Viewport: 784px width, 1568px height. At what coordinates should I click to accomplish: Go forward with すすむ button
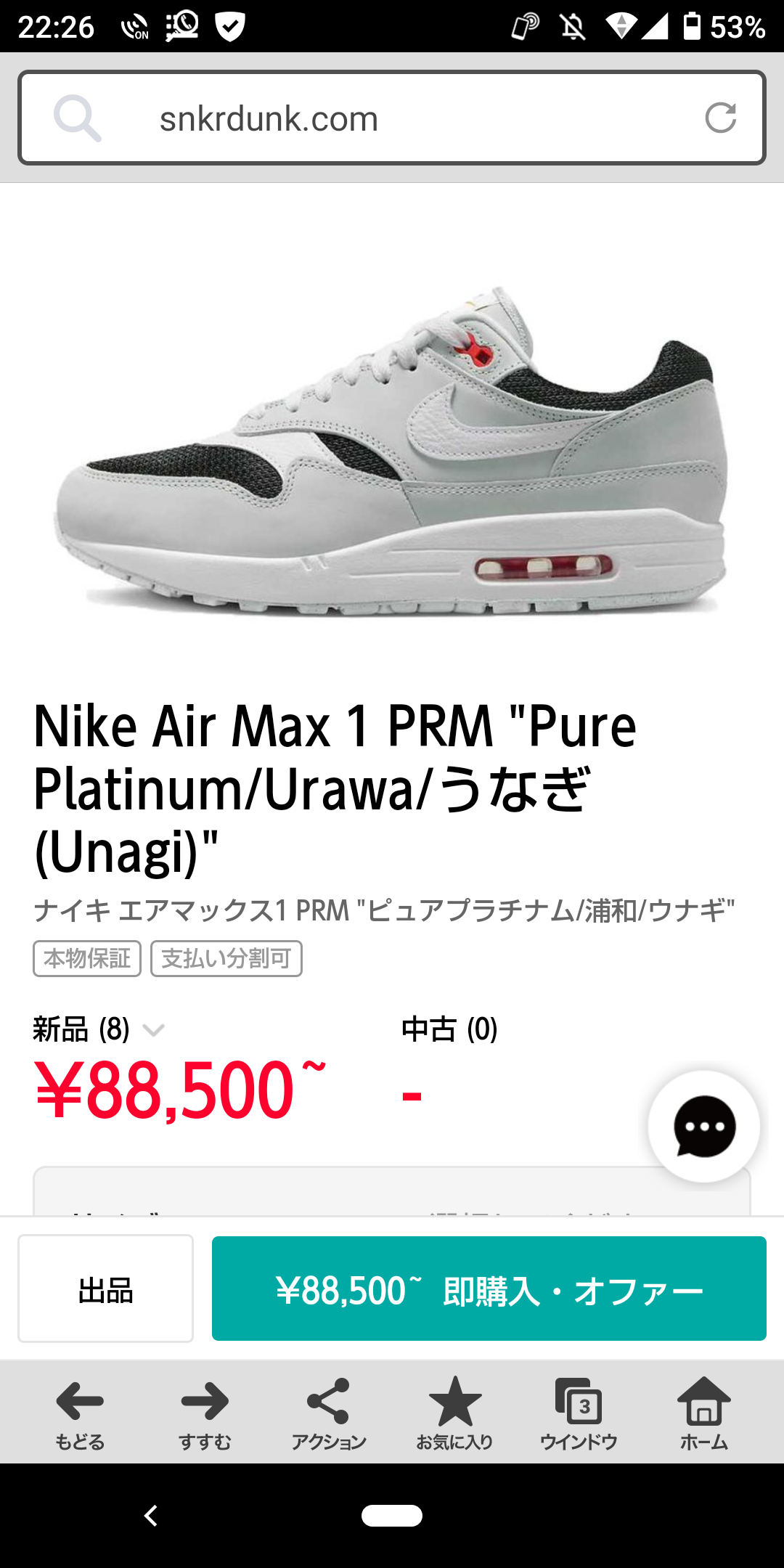[x=205, y=1413]
